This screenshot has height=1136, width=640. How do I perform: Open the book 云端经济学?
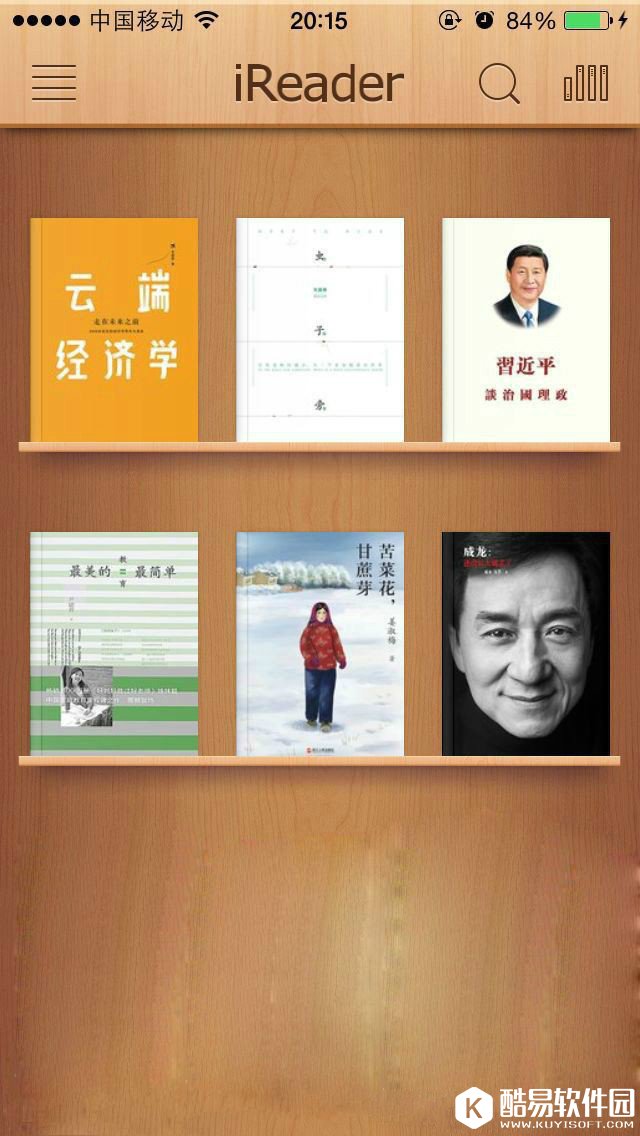(114, 330)
